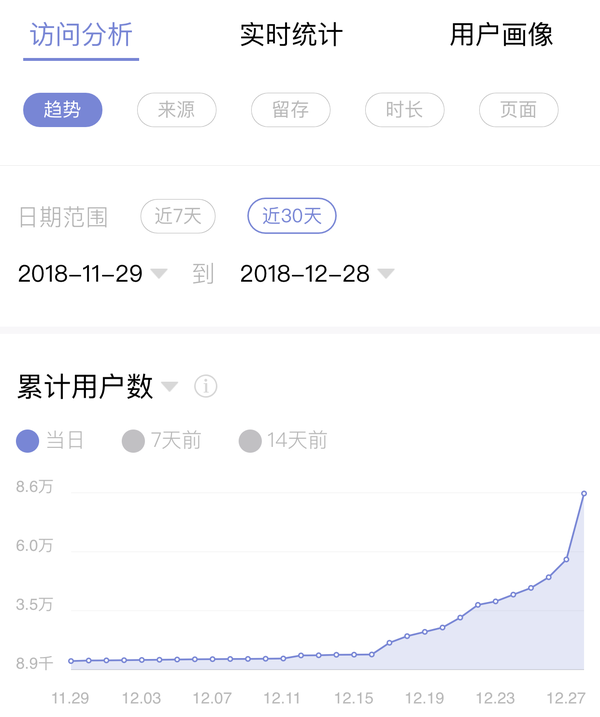
Task: Switch to the 留存 chip
Action: pyautogui.click(x=290, y=110)
